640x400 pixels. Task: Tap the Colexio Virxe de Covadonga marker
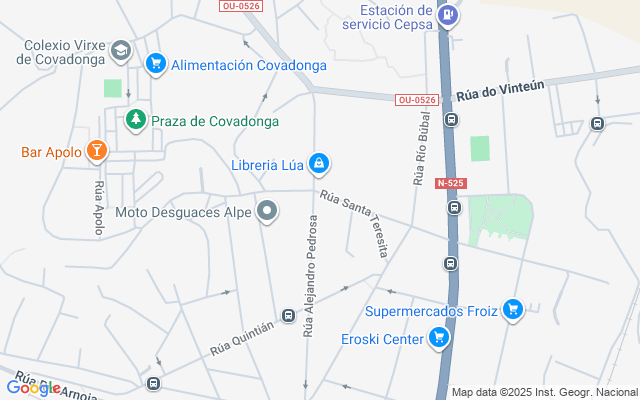[x=121, y=49]
